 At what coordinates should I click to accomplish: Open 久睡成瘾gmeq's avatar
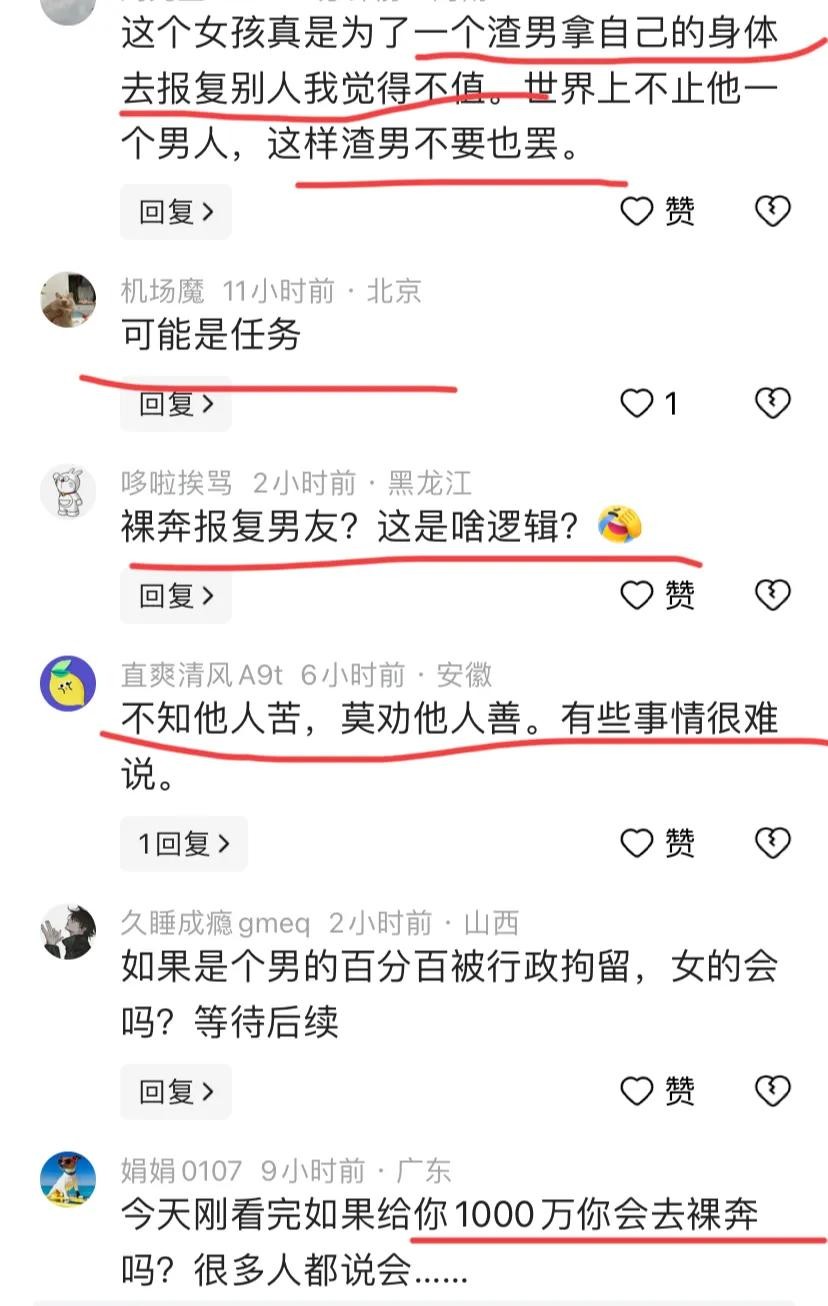68,932
